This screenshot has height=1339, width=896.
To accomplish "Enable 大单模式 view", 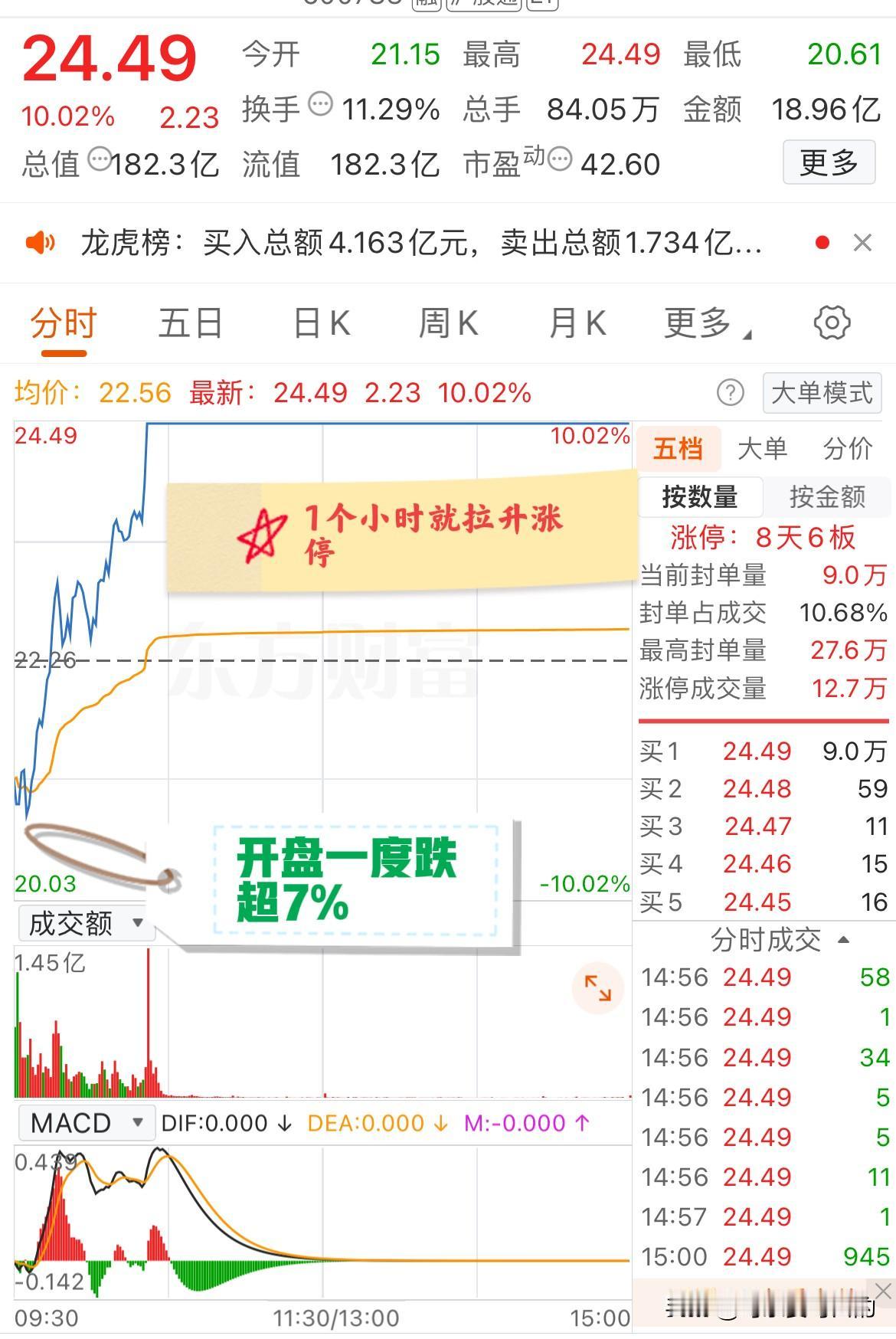I will [821, 392].
